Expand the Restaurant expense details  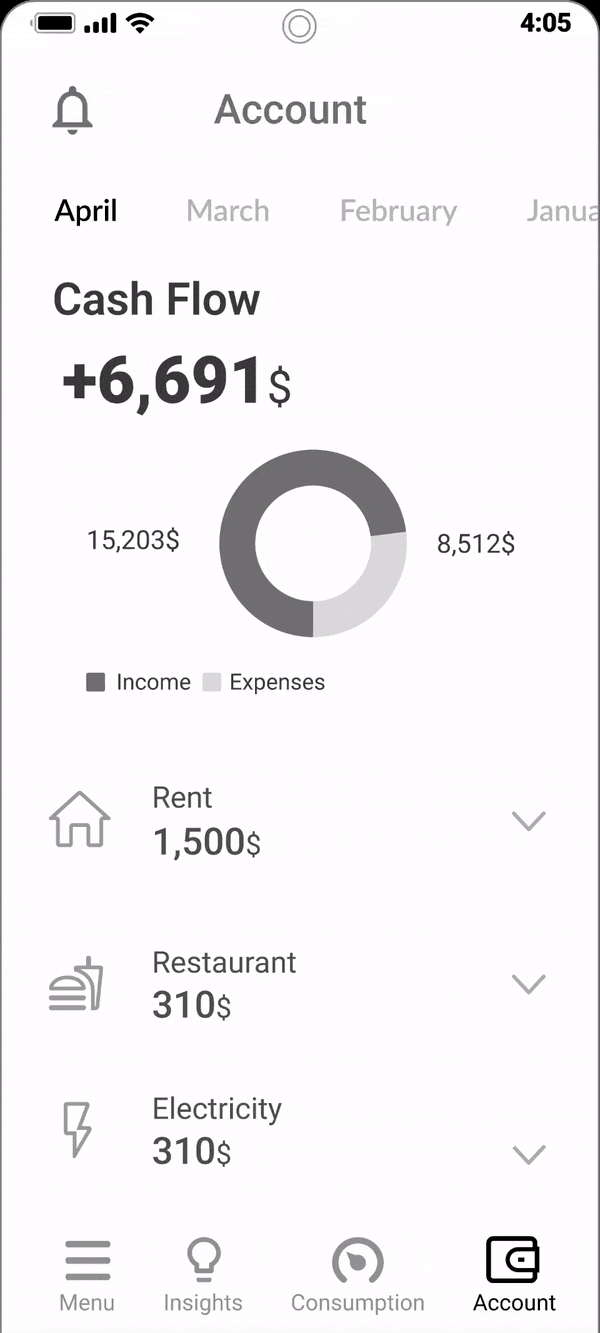click(x=528, y=984)
